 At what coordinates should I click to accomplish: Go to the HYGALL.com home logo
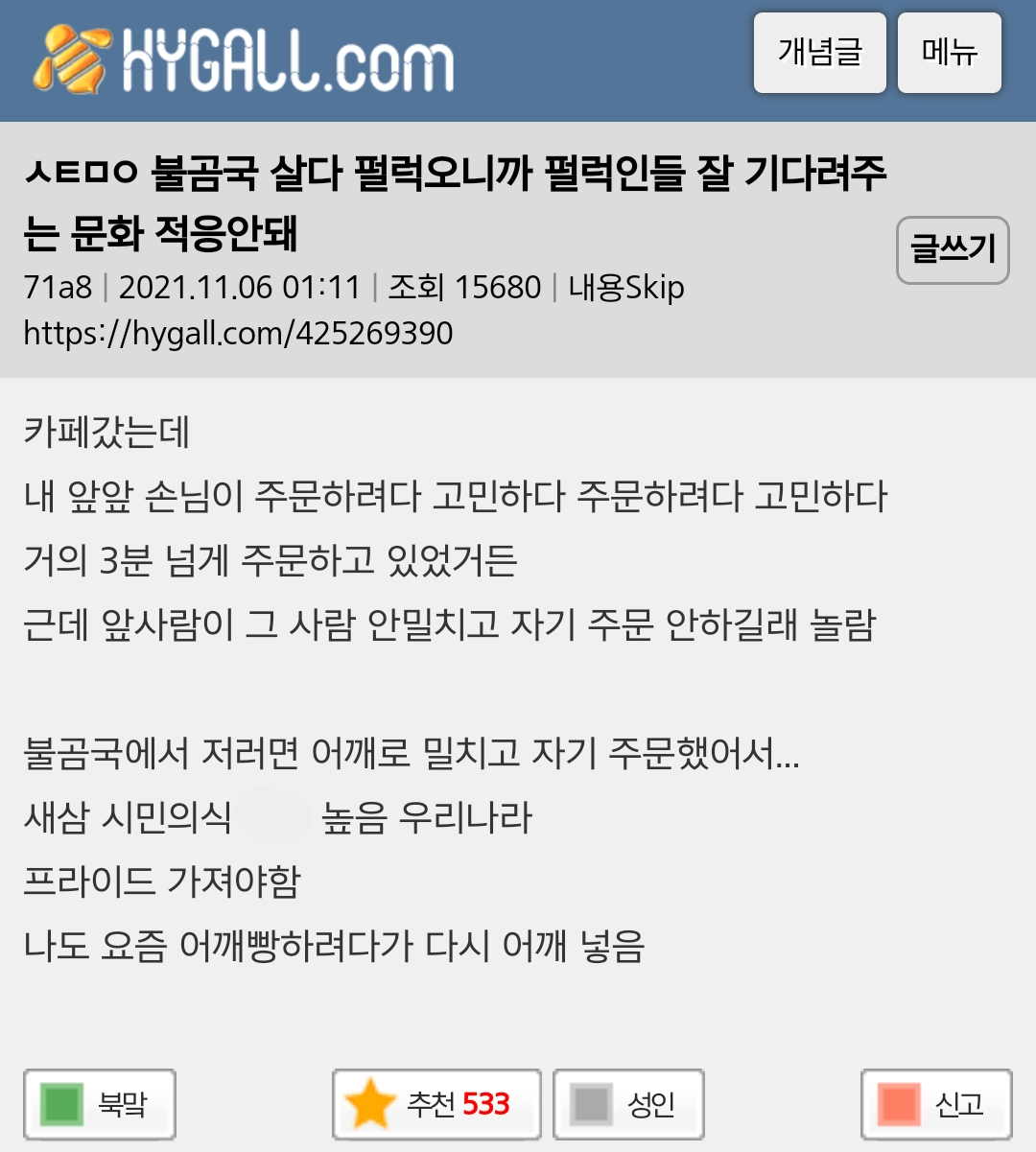[245, 60]
